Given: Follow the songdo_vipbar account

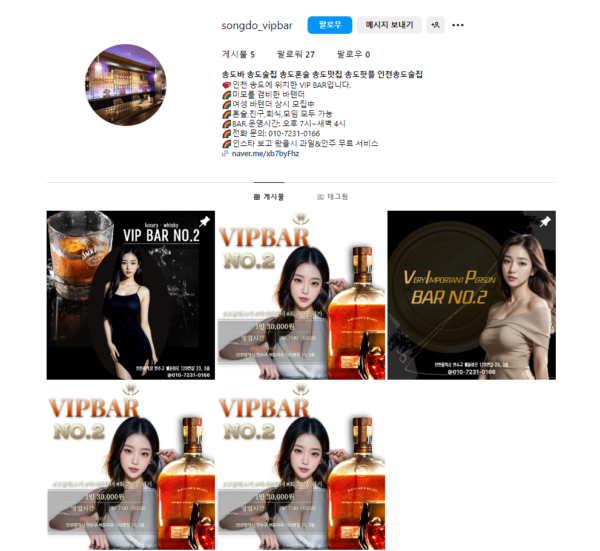Looking at the screenshot, I should pyautogui.click(x=329, y=25).
